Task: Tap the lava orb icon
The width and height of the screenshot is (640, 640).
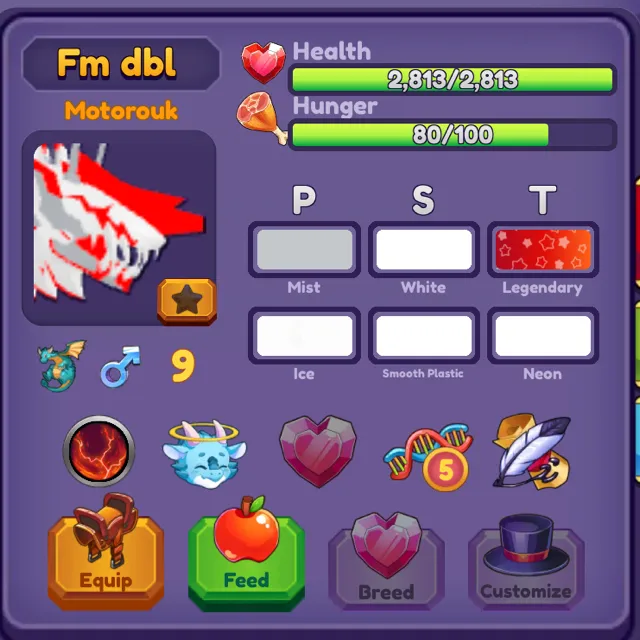Action: [99, 451]
